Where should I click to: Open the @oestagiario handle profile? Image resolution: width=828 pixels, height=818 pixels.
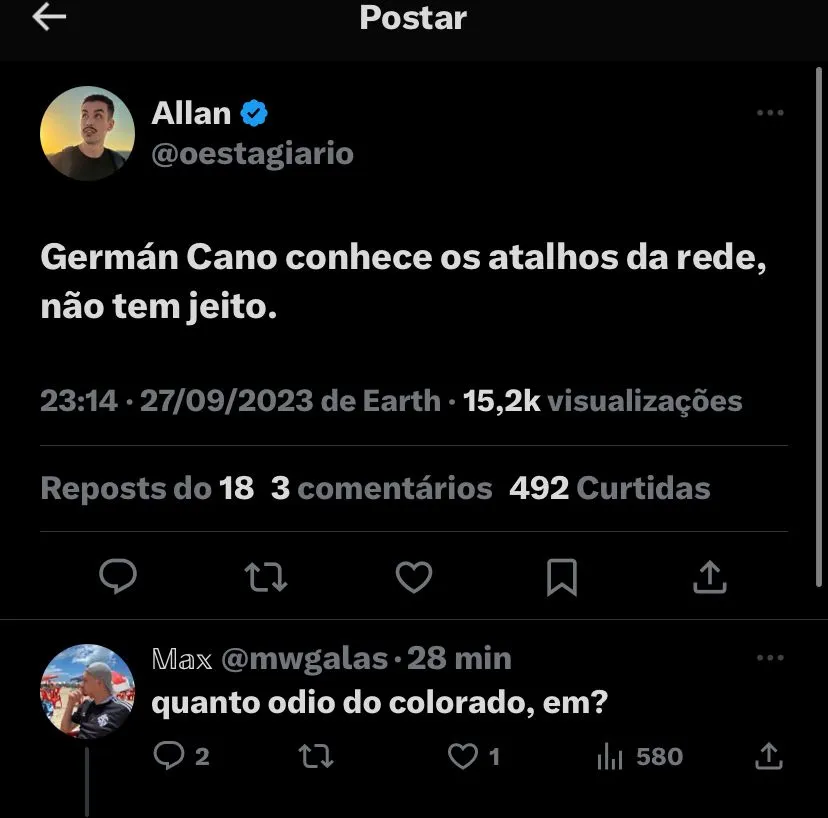252,153
